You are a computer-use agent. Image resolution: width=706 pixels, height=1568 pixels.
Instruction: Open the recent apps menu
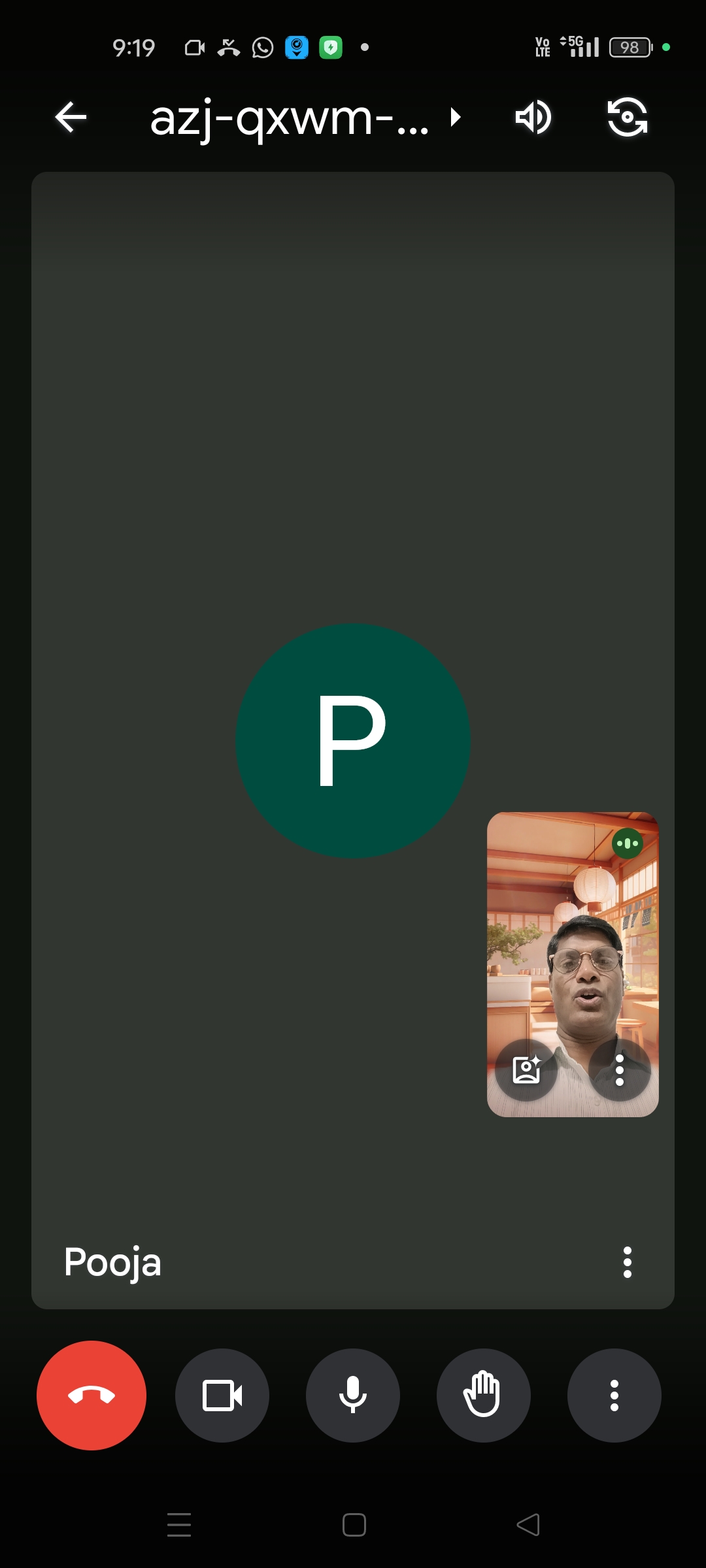coord(179,1525)
